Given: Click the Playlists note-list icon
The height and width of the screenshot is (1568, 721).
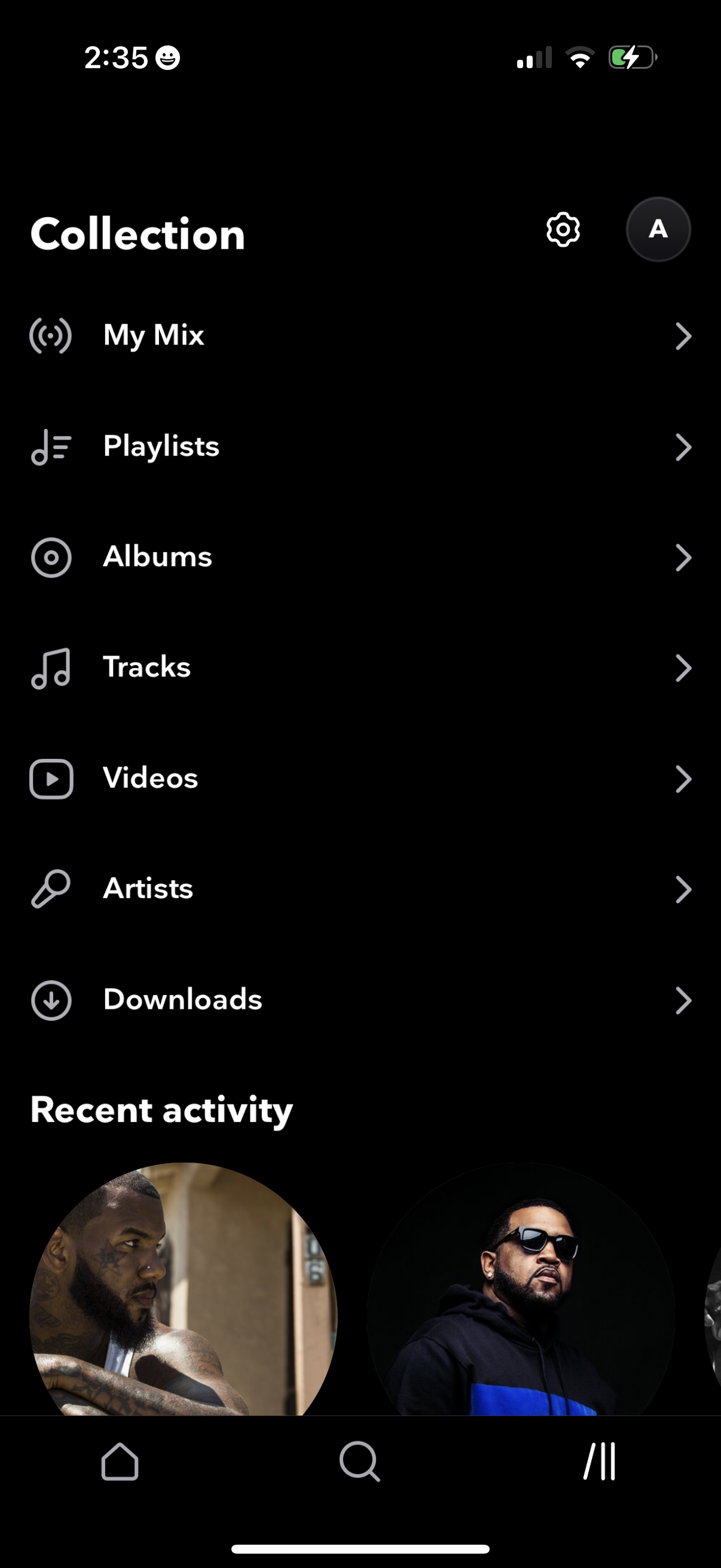Looking at the screenshot, I should click(x=51, y=446).
